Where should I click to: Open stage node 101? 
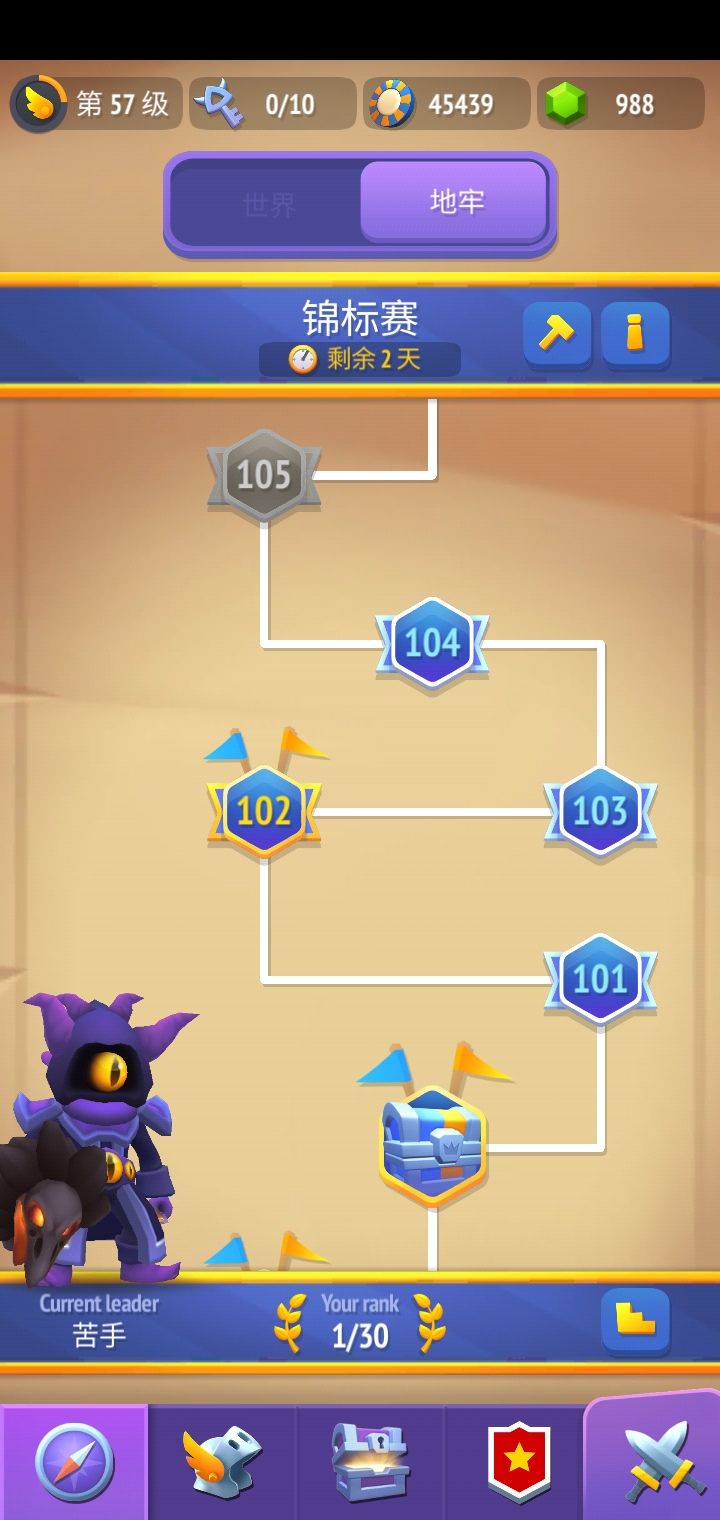[600, 978]
